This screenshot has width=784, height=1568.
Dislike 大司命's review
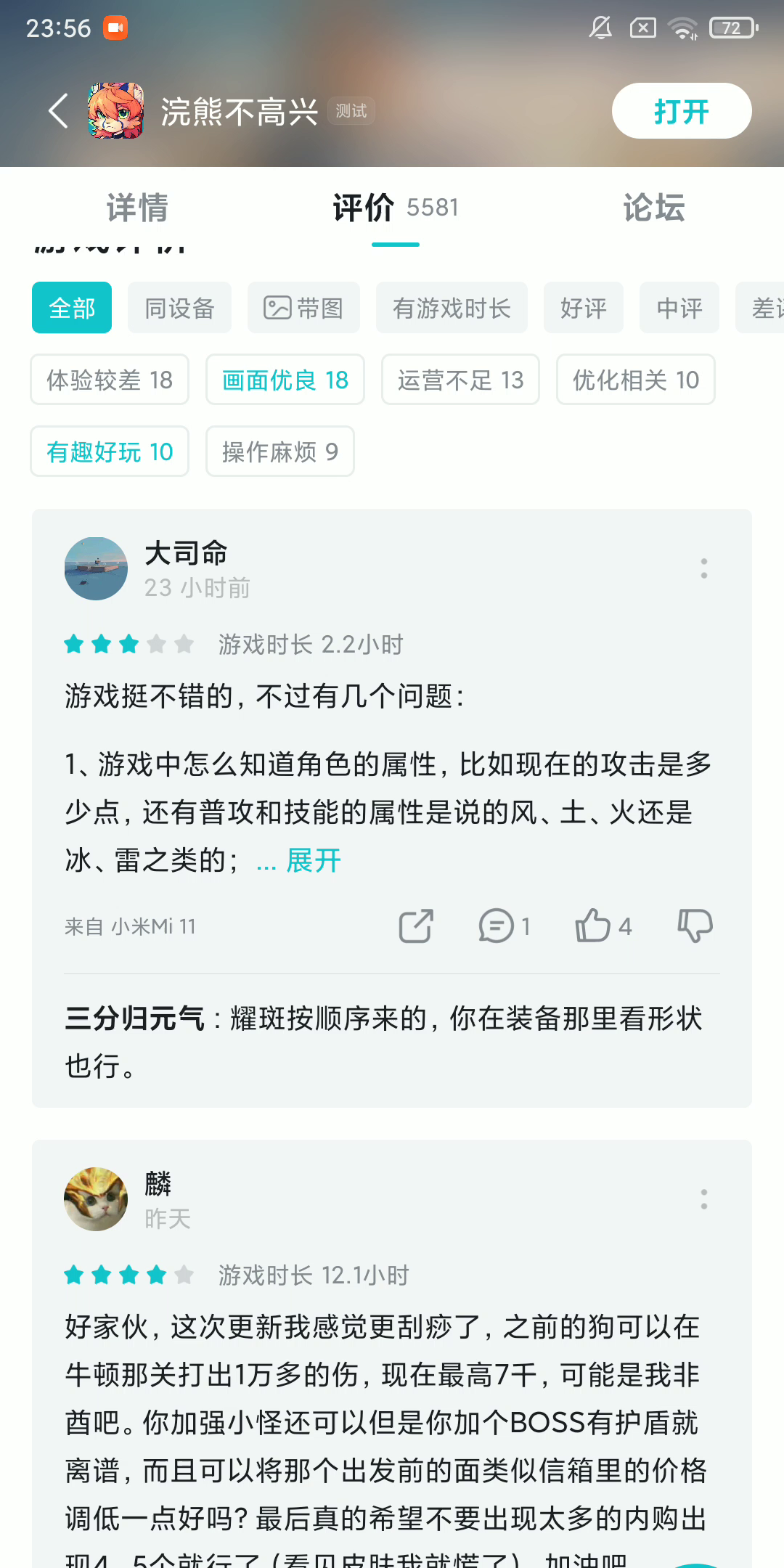(x=695, y=926)
